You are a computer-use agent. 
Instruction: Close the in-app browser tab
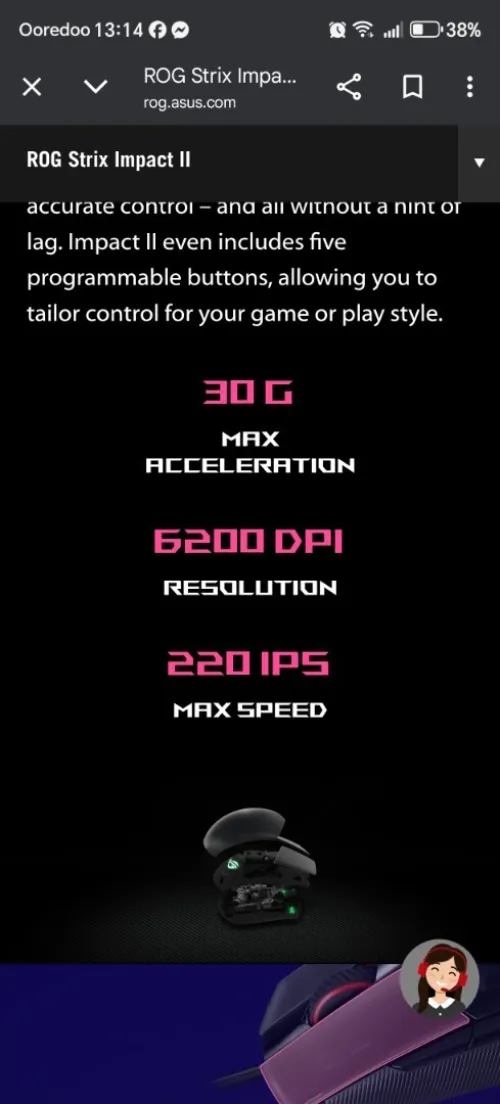(32, 87)
